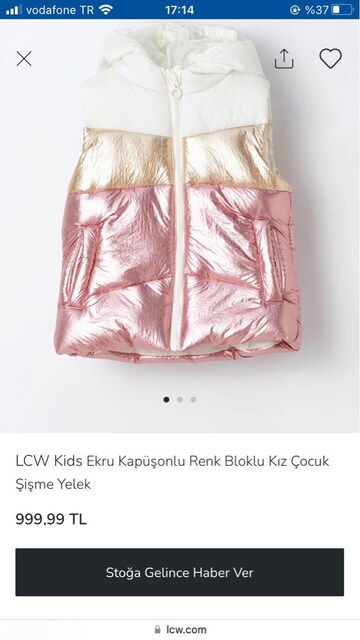Tap Stoğa Gelince Haber Ver button
Viewport: 360px width, 640px height.
click(x=180, y=572)
